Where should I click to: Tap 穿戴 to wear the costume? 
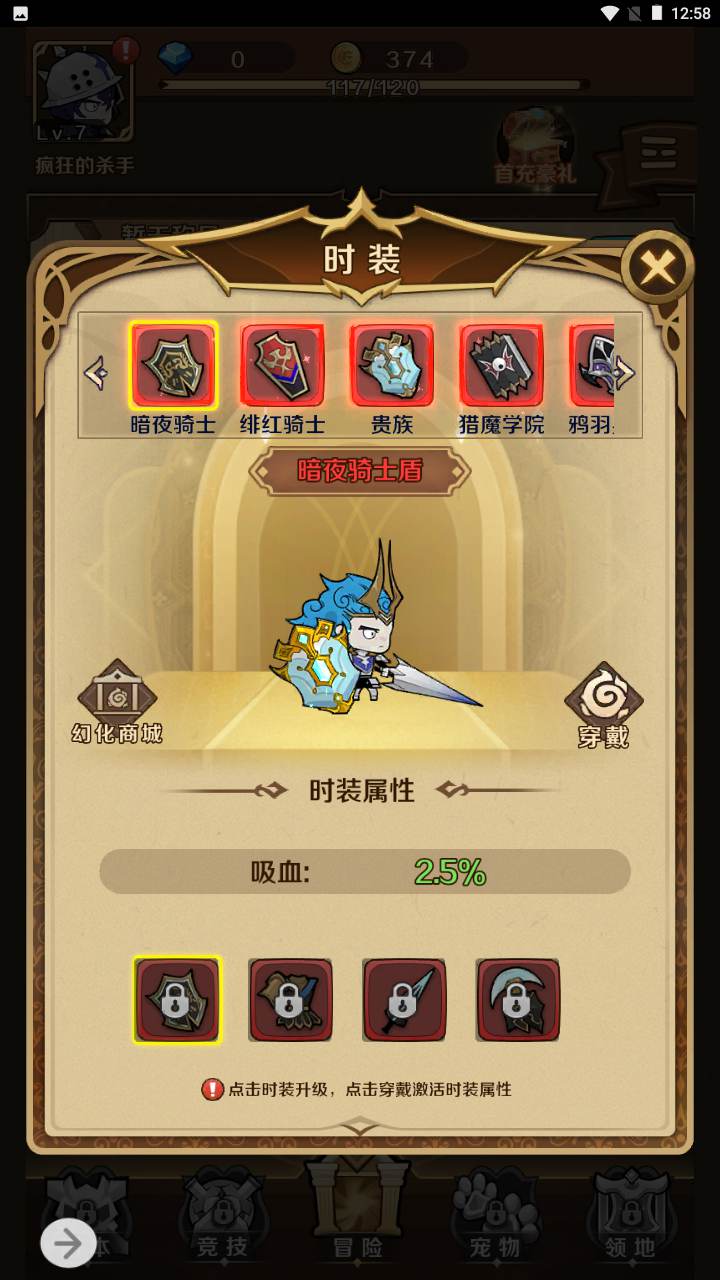[x=603, y=705]
